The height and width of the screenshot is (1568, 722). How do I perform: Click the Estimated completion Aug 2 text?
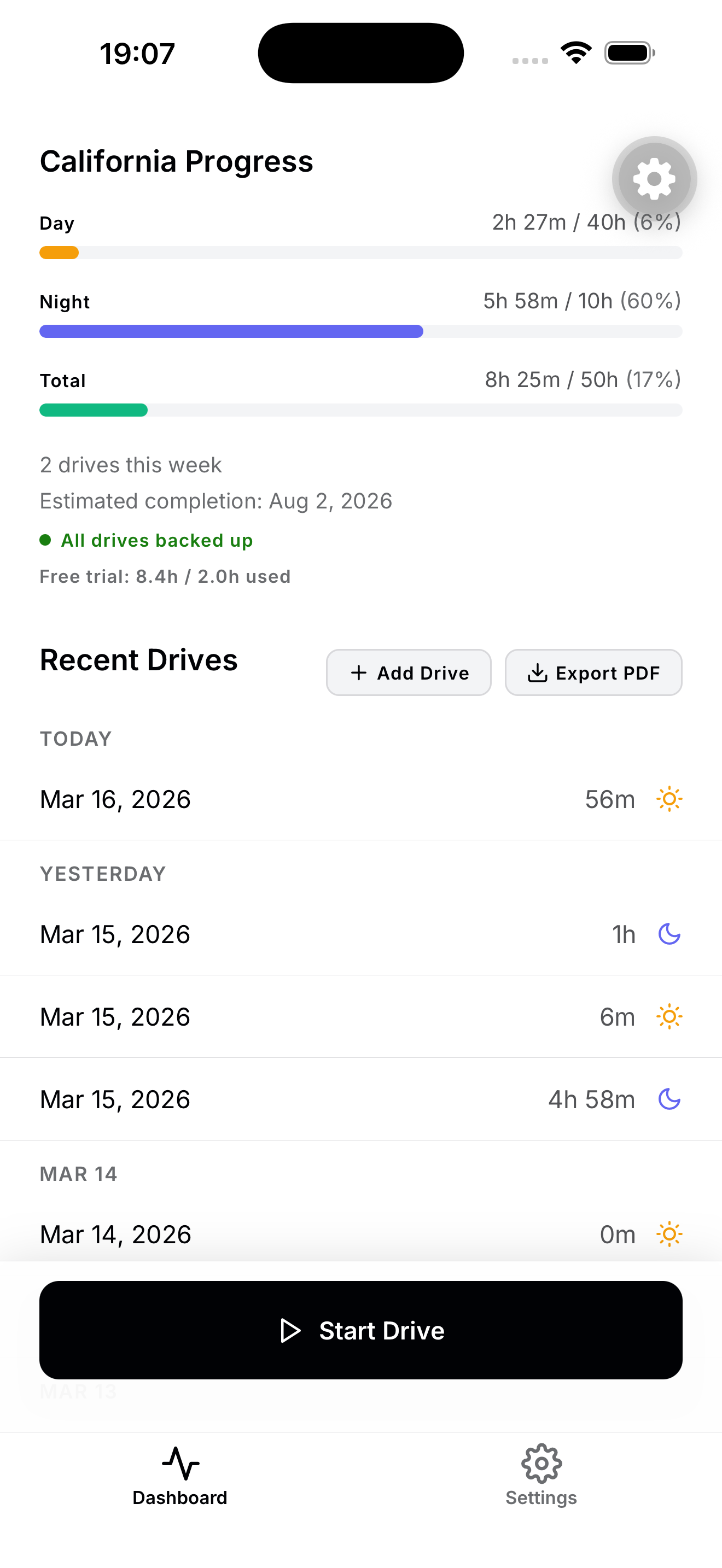tap(216, 500)
